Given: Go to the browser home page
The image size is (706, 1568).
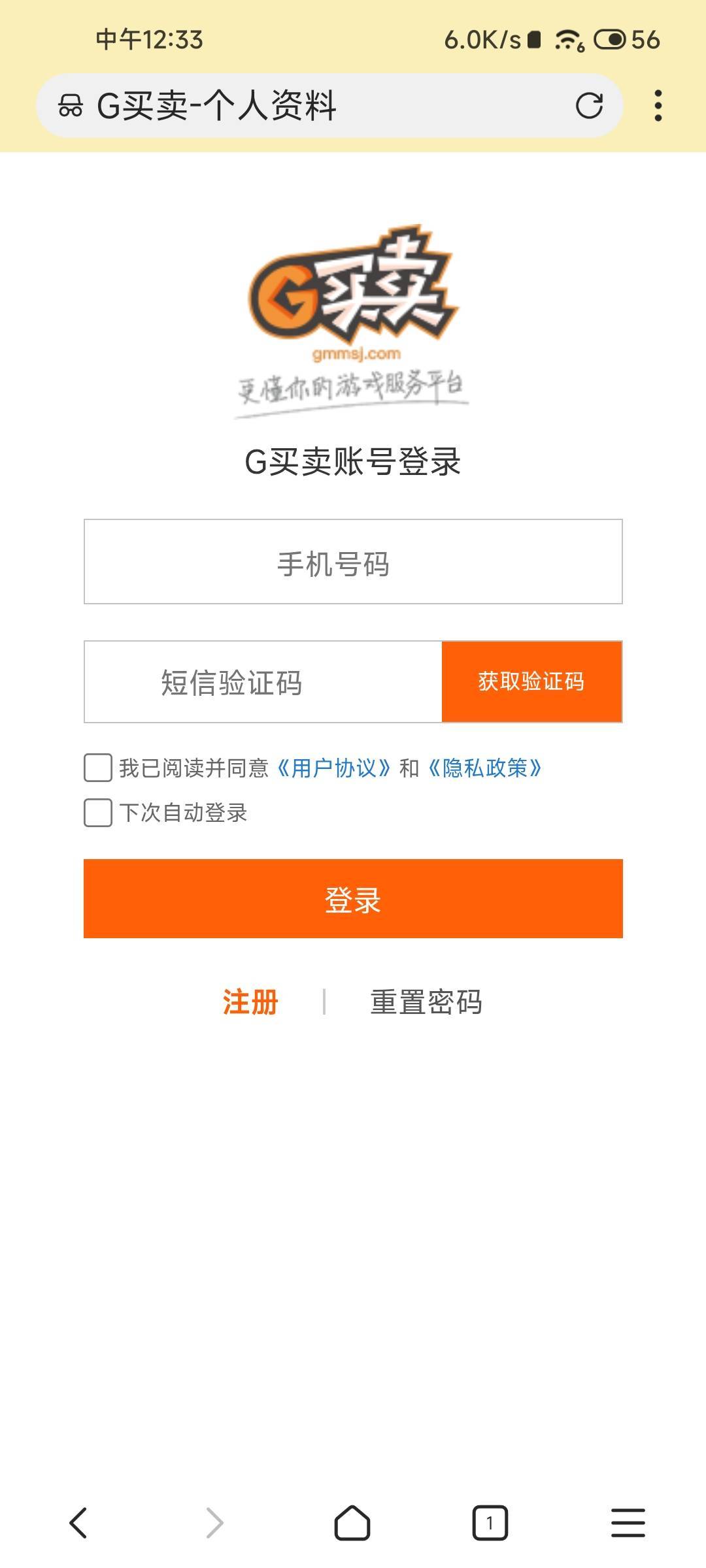Looking at the screenshot, I should 352,1523.
